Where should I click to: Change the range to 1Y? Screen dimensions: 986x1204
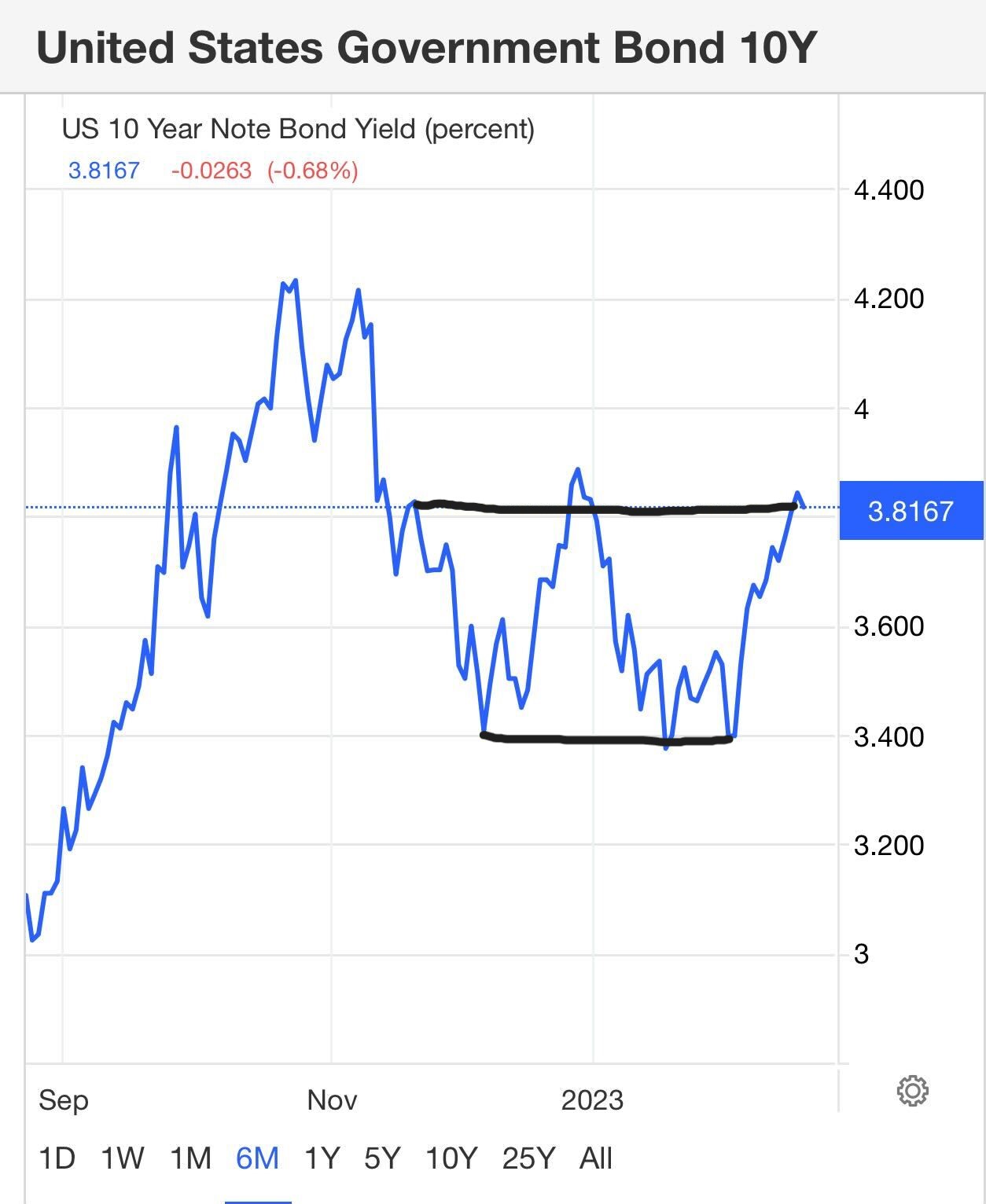[x=322, y=1158]
